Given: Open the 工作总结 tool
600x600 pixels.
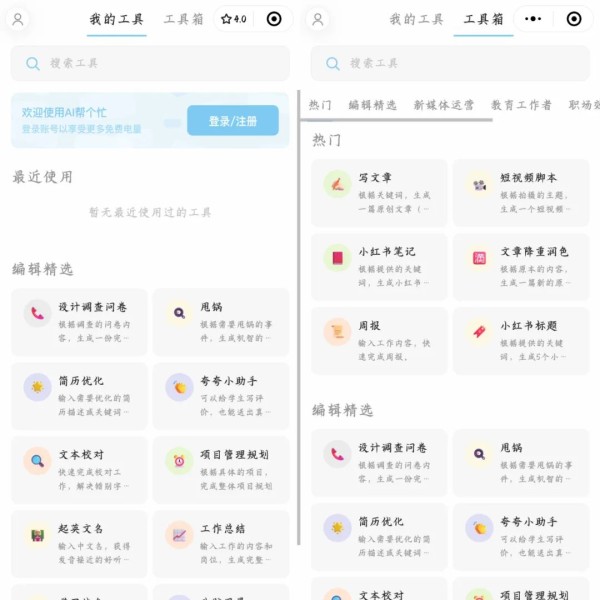Looking at the screenshot, I should [x=221, y=541].
